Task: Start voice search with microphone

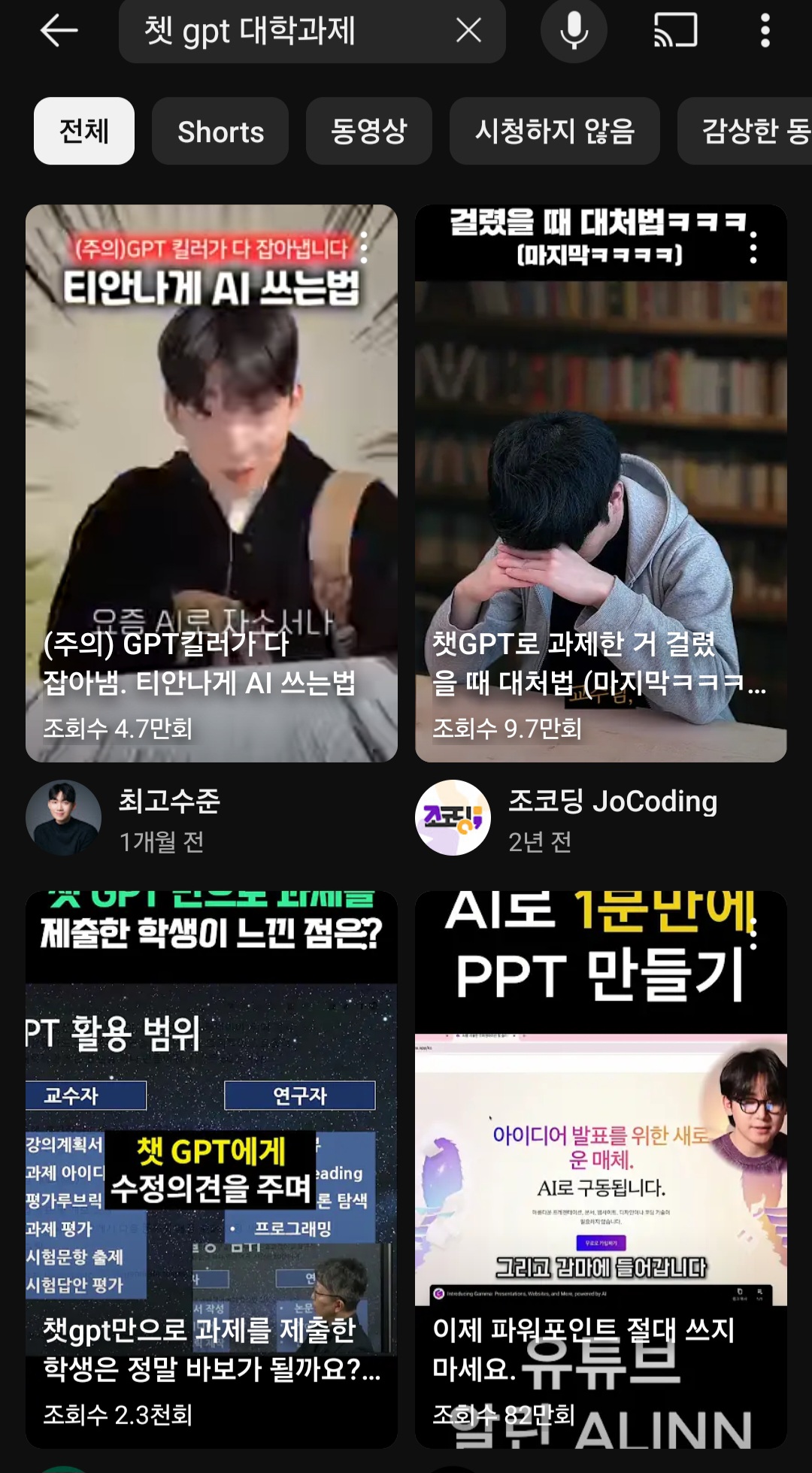Action: click(x=574, y=32)
